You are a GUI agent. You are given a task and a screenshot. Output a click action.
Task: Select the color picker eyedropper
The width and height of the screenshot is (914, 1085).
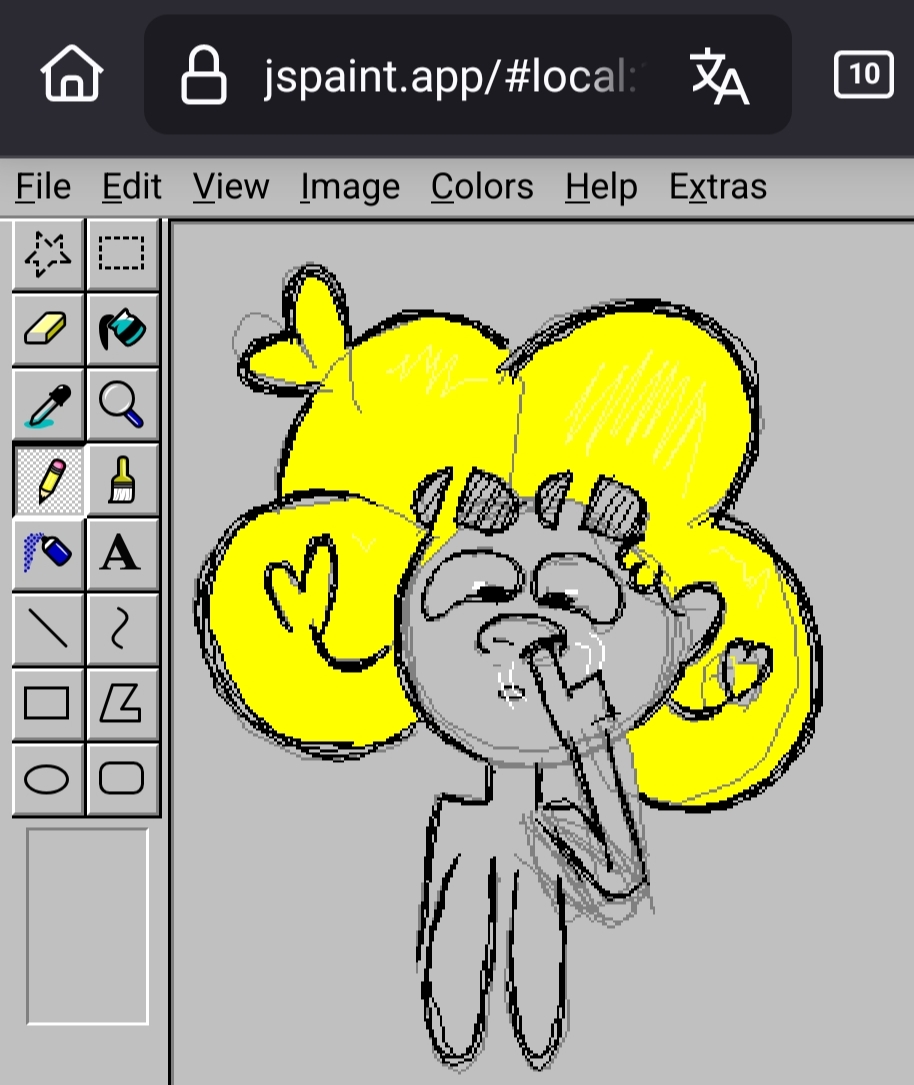(48, 404)
